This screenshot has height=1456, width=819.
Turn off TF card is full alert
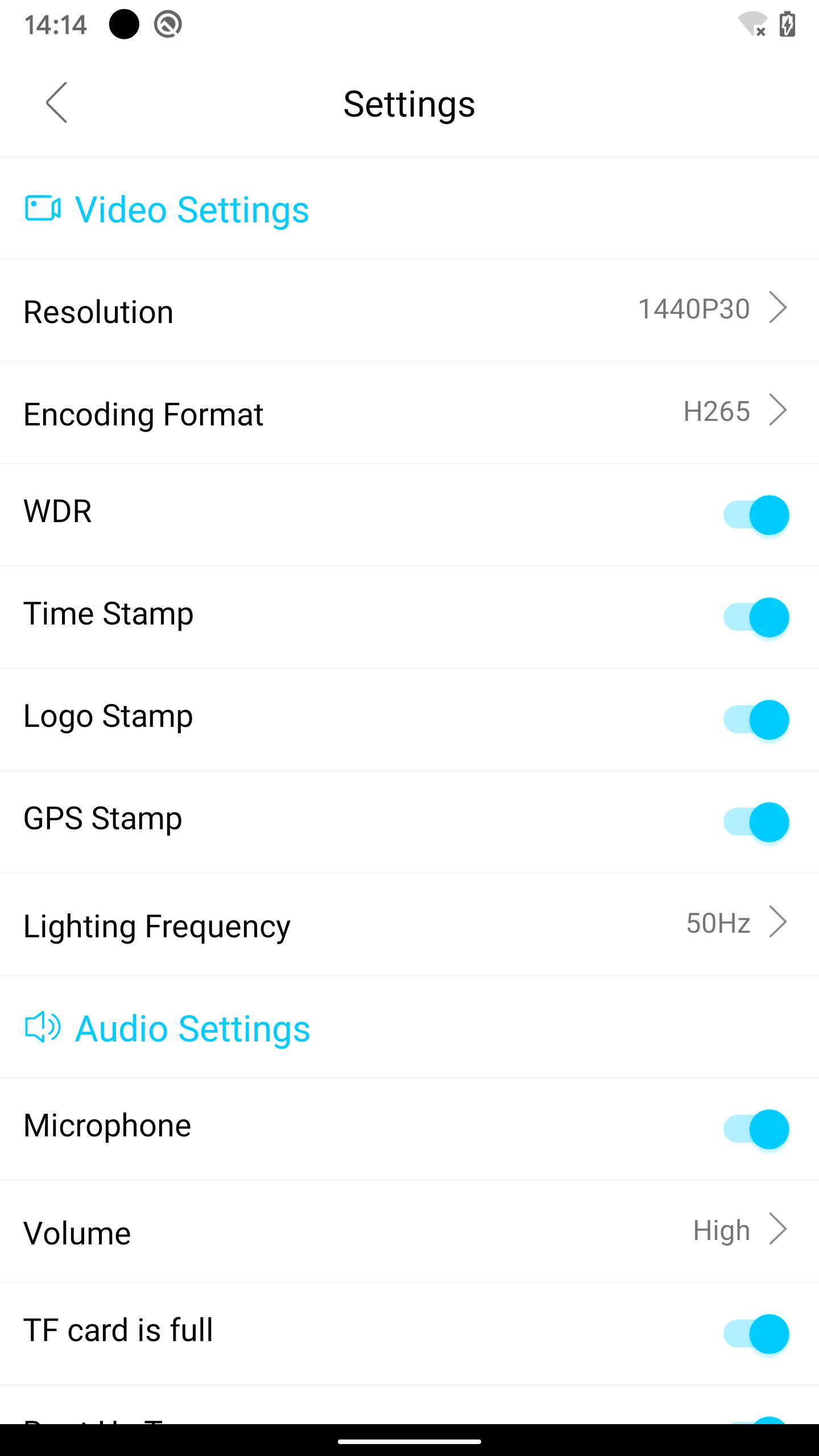[756, 1334]
